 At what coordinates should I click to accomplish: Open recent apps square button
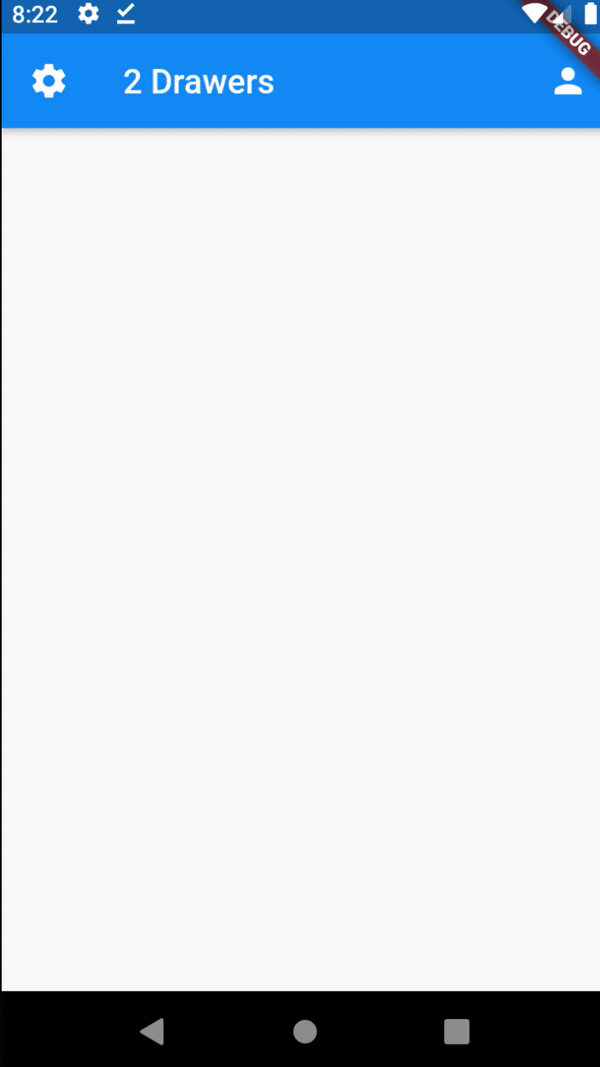pos(456,1031)
